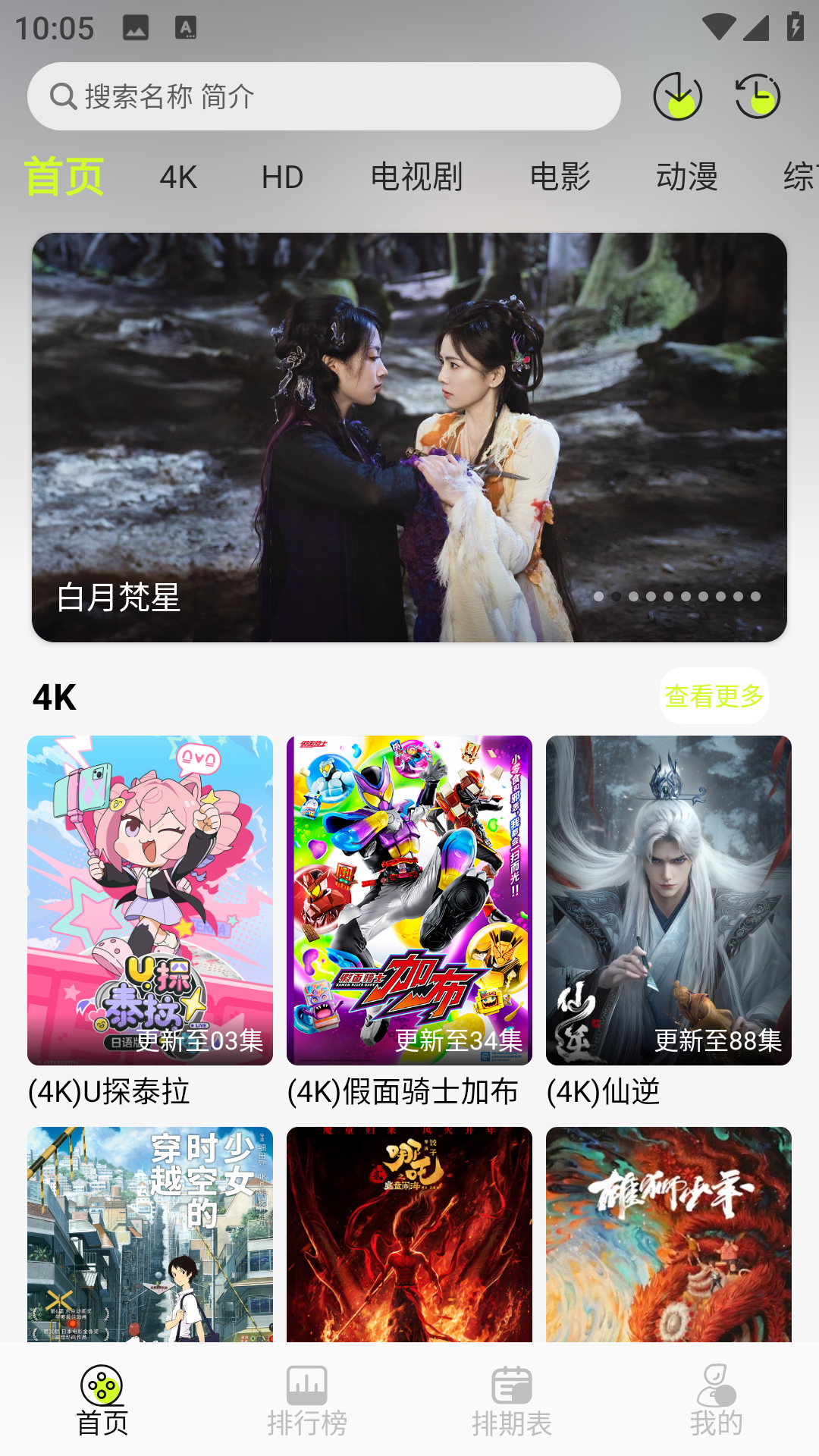This screenshot has height=1456, width=819.
Task: Switch to the 4K top tab
Action: [x=178, y=177]
